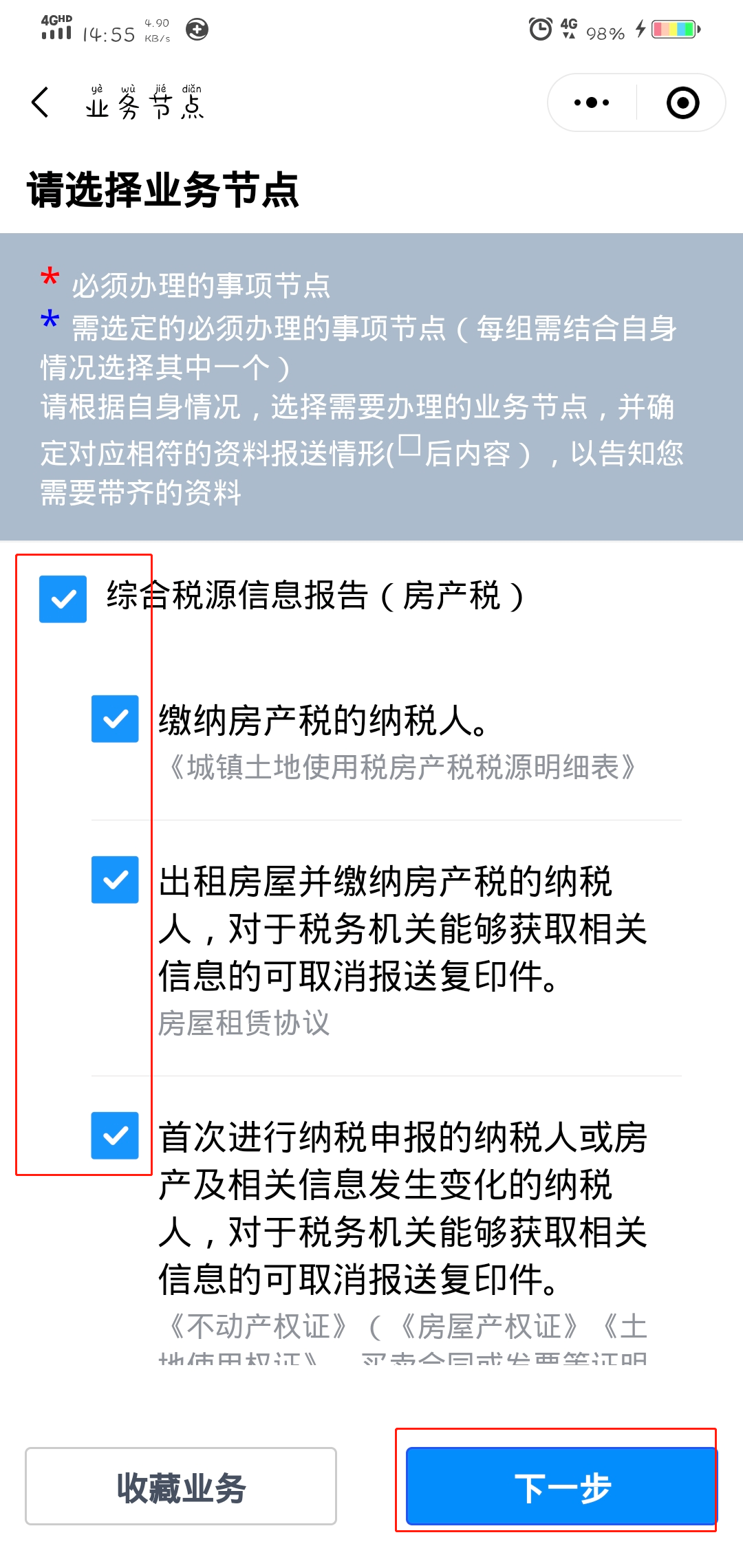Proceed with the 下一步 button
Viewport: 743px width, 1568px height.
[x=561, y=1486]
